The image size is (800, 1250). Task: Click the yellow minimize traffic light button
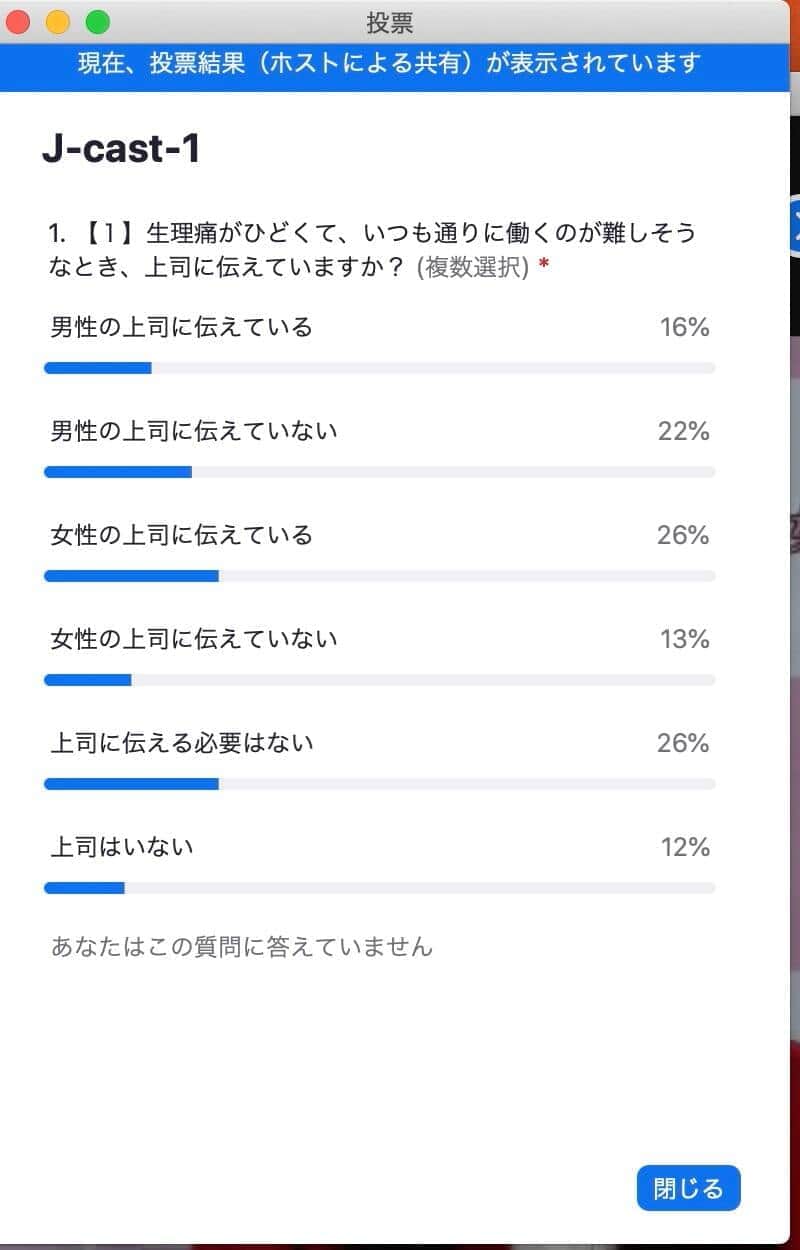57,19
